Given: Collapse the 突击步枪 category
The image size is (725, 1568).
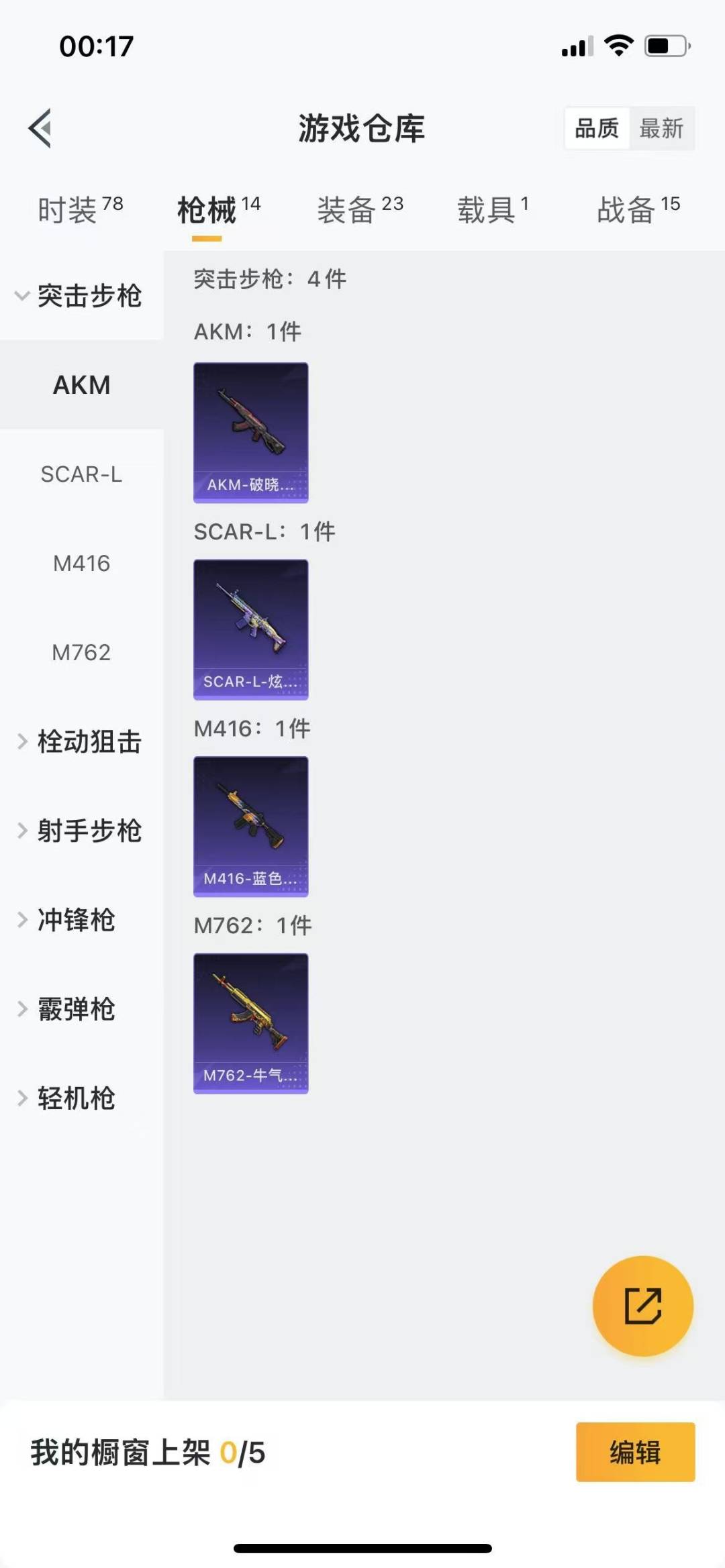Looking at the screenshot, I should (x=81, y=295).
